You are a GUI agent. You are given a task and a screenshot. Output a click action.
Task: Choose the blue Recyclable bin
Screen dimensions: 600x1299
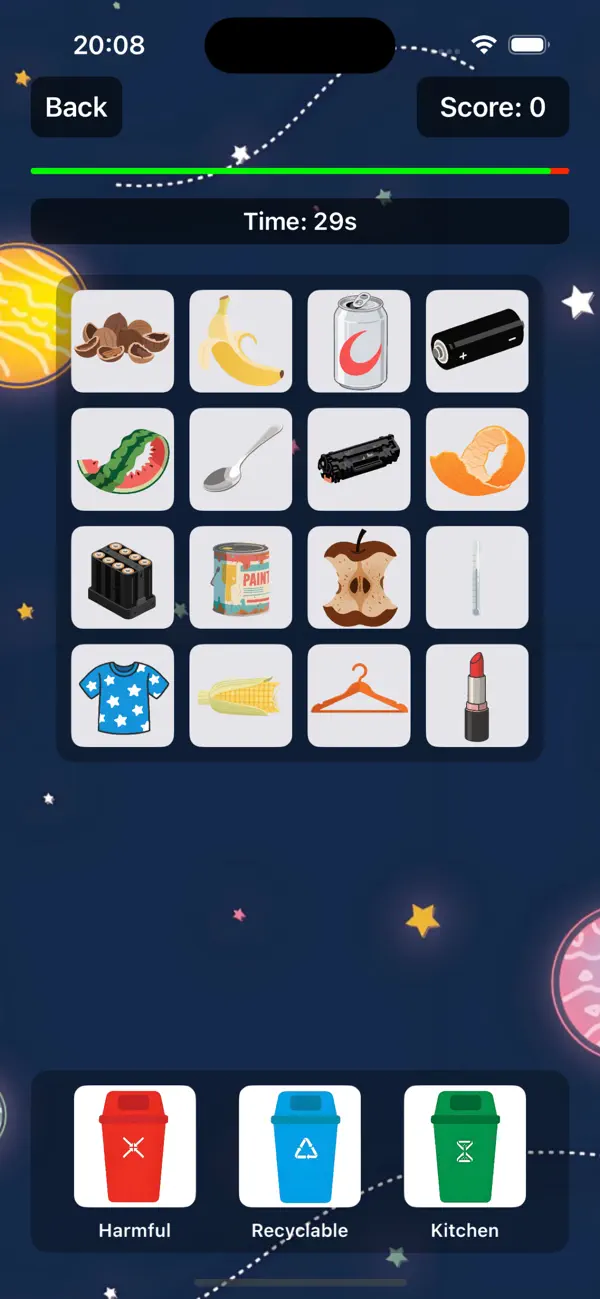coord(300,1146)
